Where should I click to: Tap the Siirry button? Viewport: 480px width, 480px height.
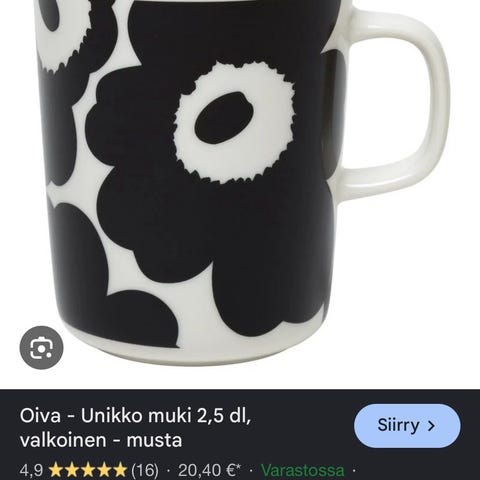pyautogui.click(x=407, y=425)
